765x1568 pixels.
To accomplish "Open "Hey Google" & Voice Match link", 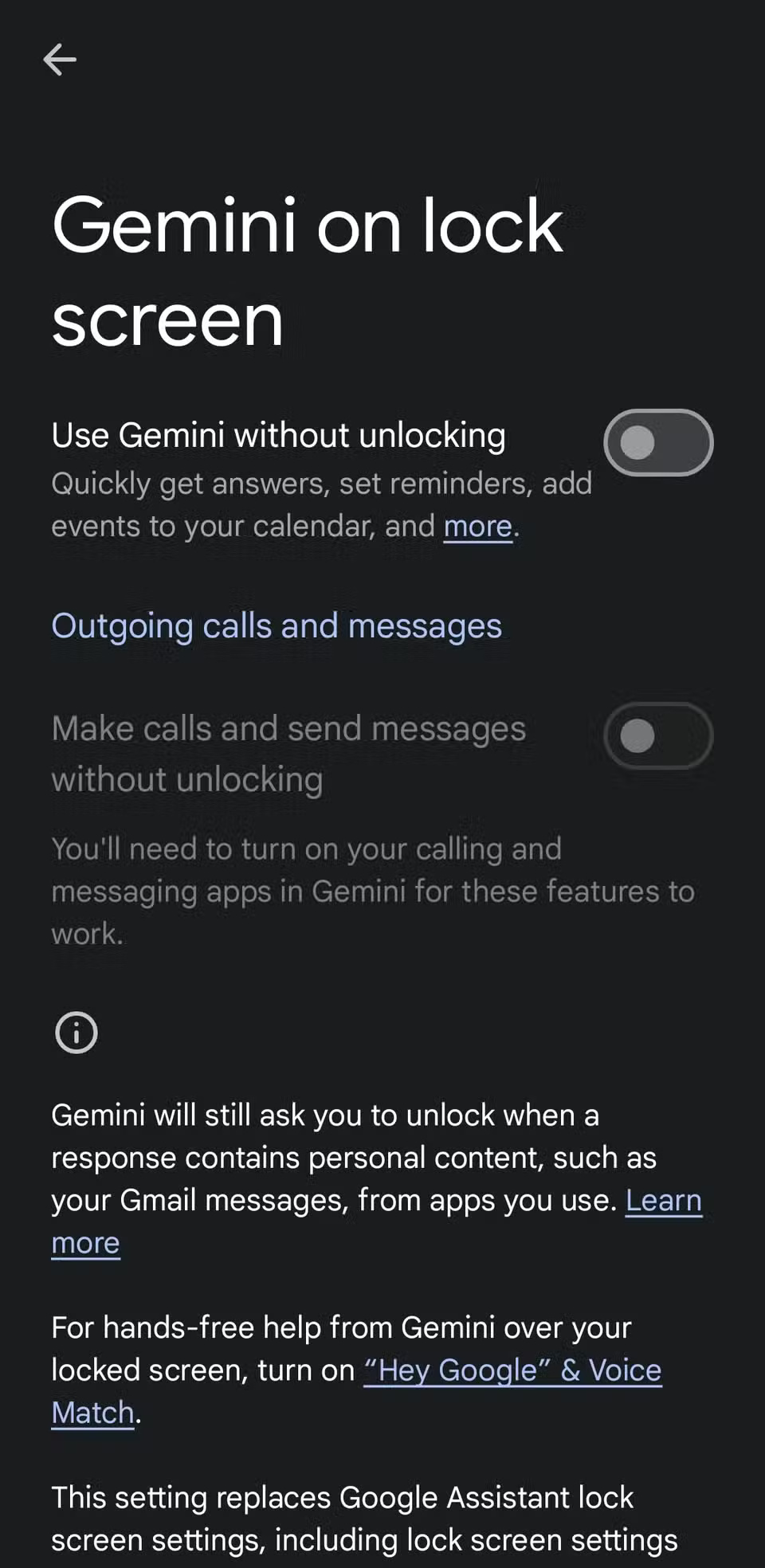I will pos(512,1370).
